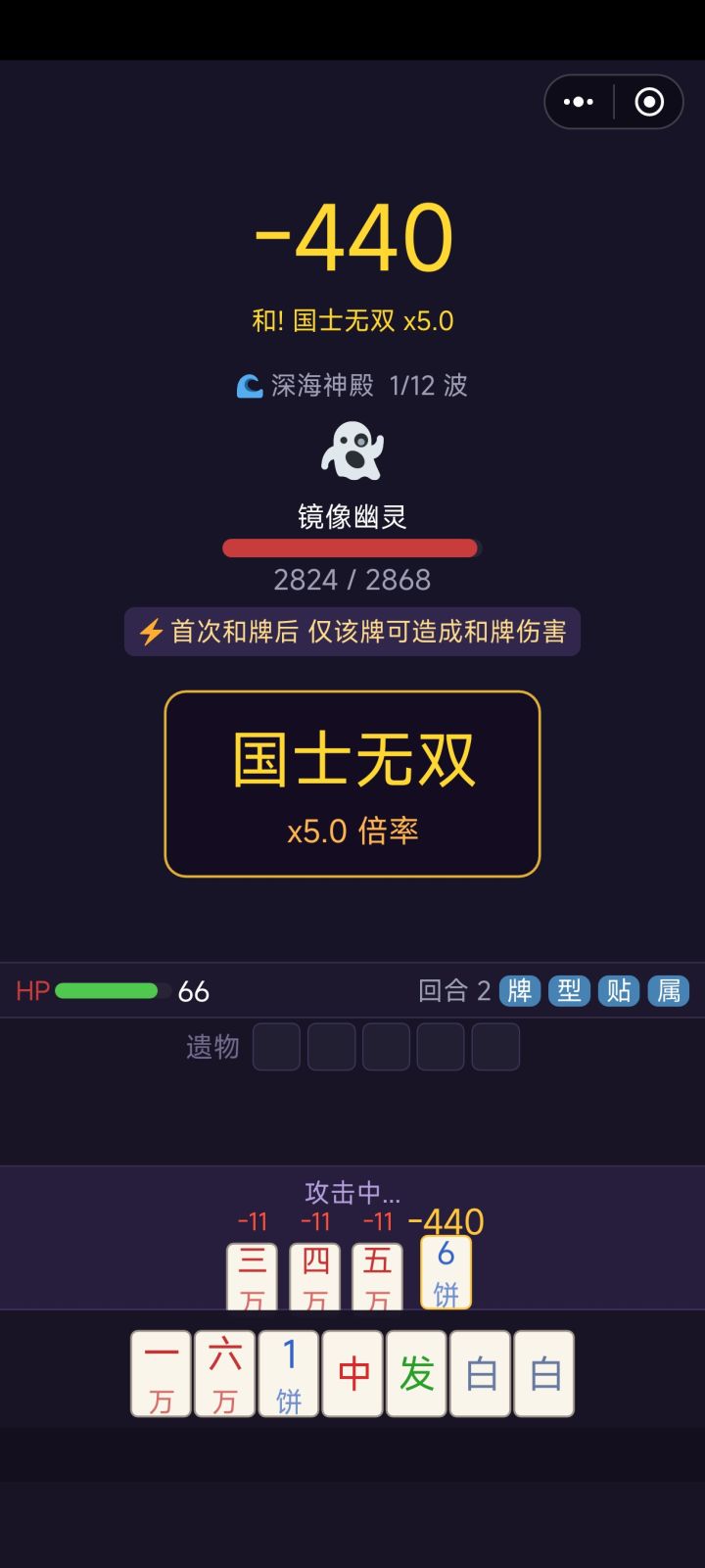Image resolution: width=705 pixels, height=1568 pixels.
Task: Click the 国士无双 x5.0 multiplier button
Action: tap(352, 784)
